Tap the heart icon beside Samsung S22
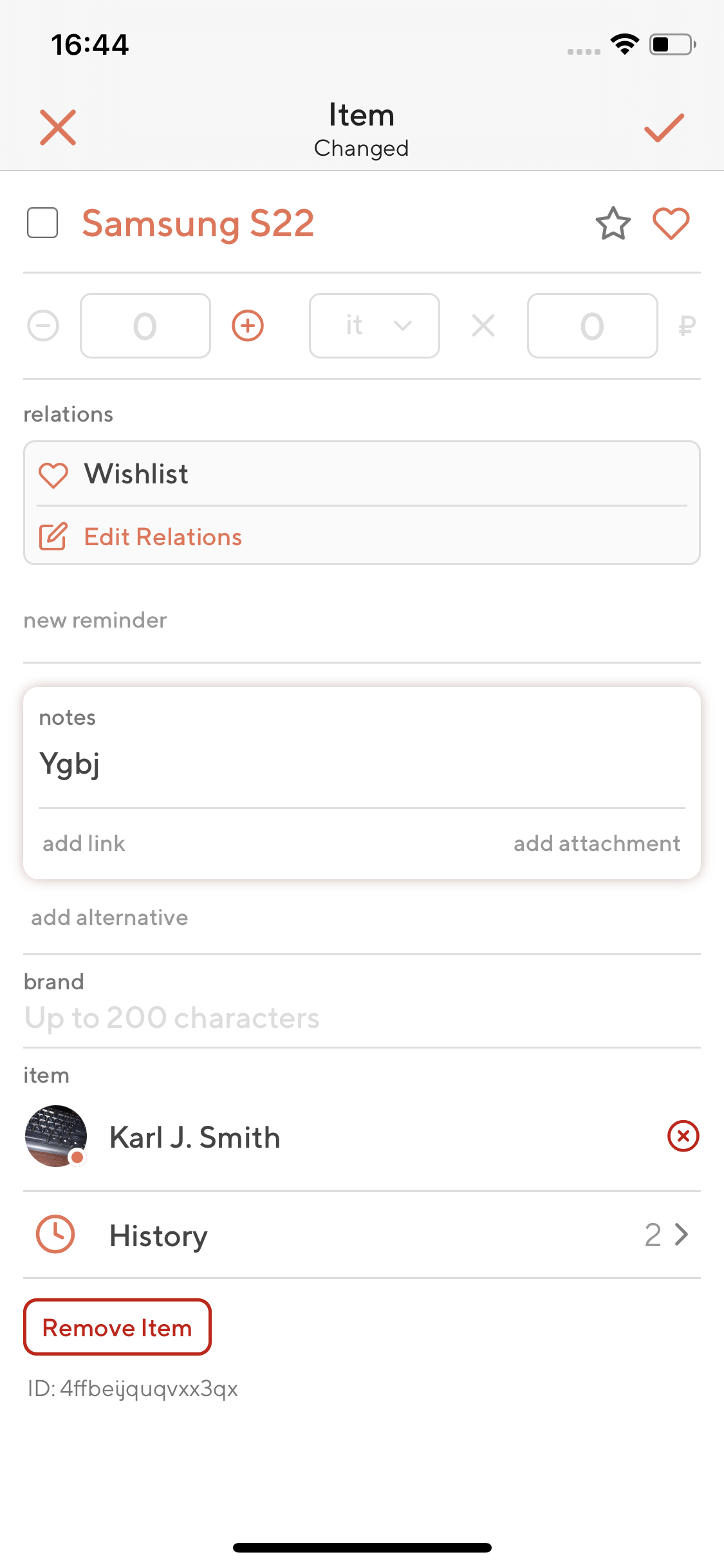 click(671, 223)
